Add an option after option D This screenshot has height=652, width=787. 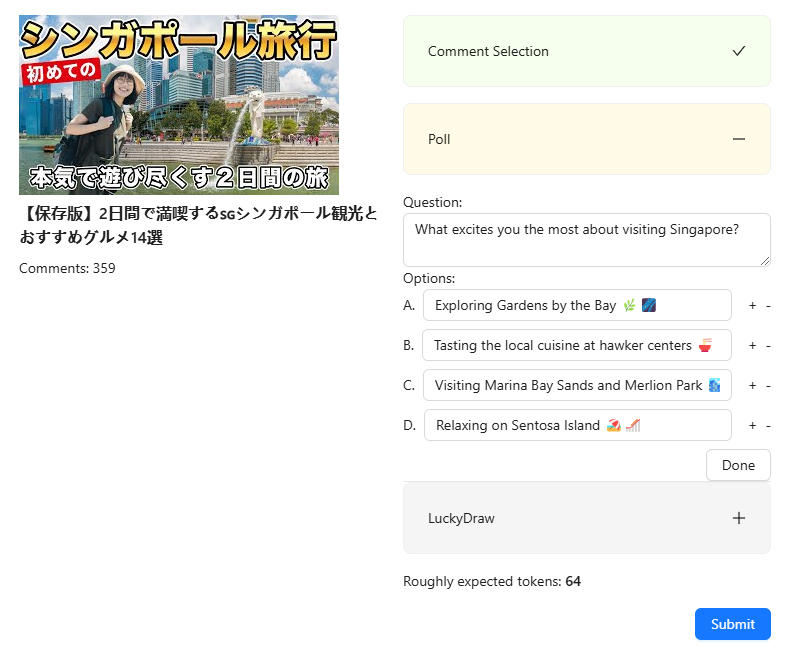click(x=752, y=426)
